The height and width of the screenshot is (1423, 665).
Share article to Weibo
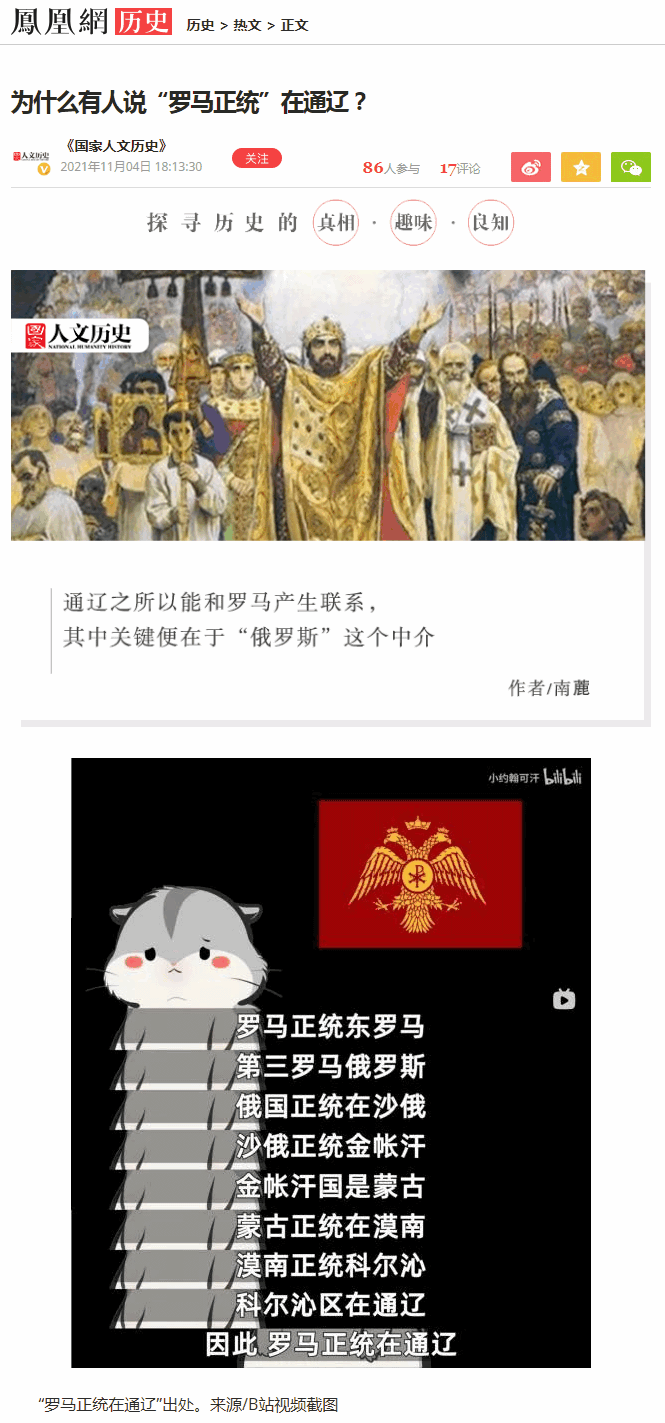531,167
